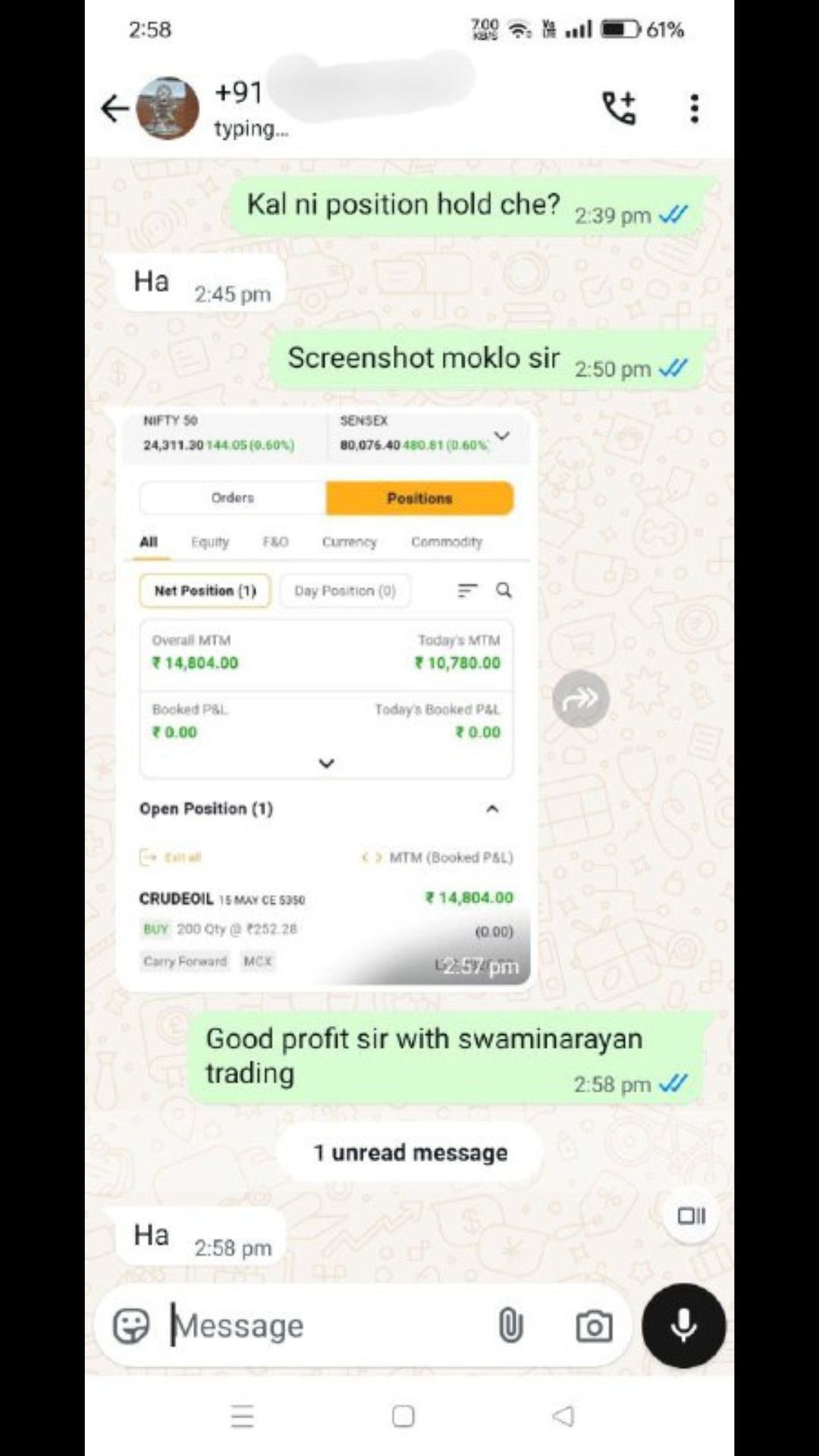Open the three-dot overflow menu
This screenshot has width=819, height=1456.
[x=694, y=108]
